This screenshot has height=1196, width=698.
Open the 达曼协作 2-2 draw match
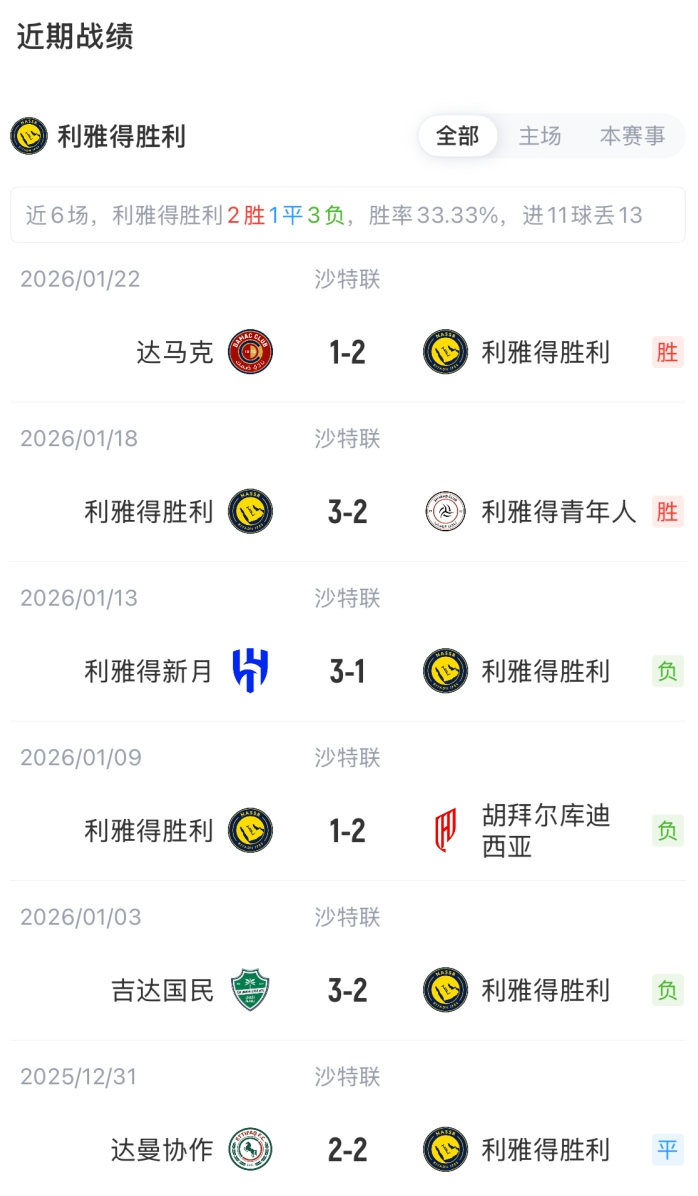click(x=347, y=1150)
